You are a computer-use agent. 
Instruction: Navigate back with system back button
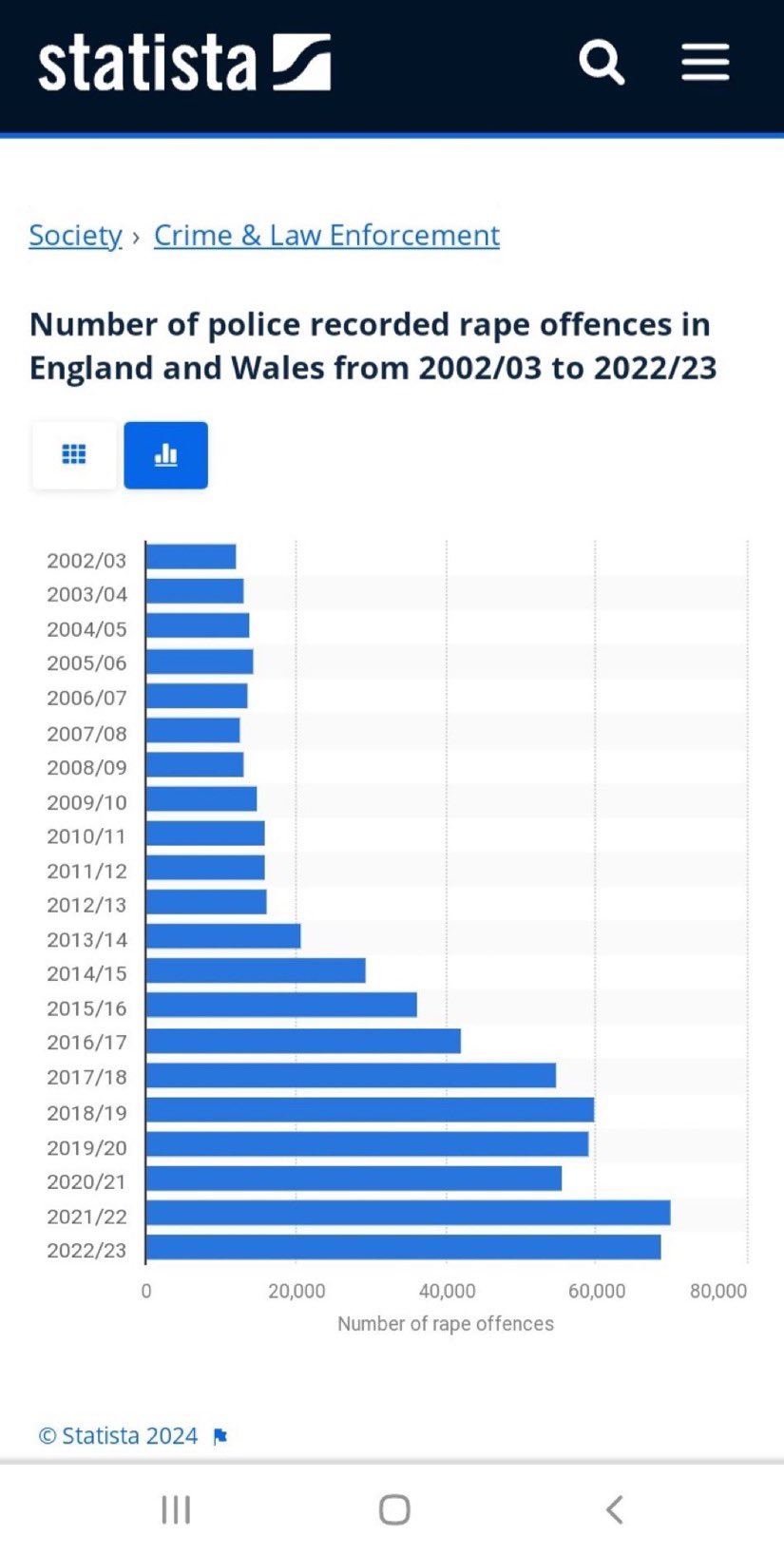(615, 1509)
